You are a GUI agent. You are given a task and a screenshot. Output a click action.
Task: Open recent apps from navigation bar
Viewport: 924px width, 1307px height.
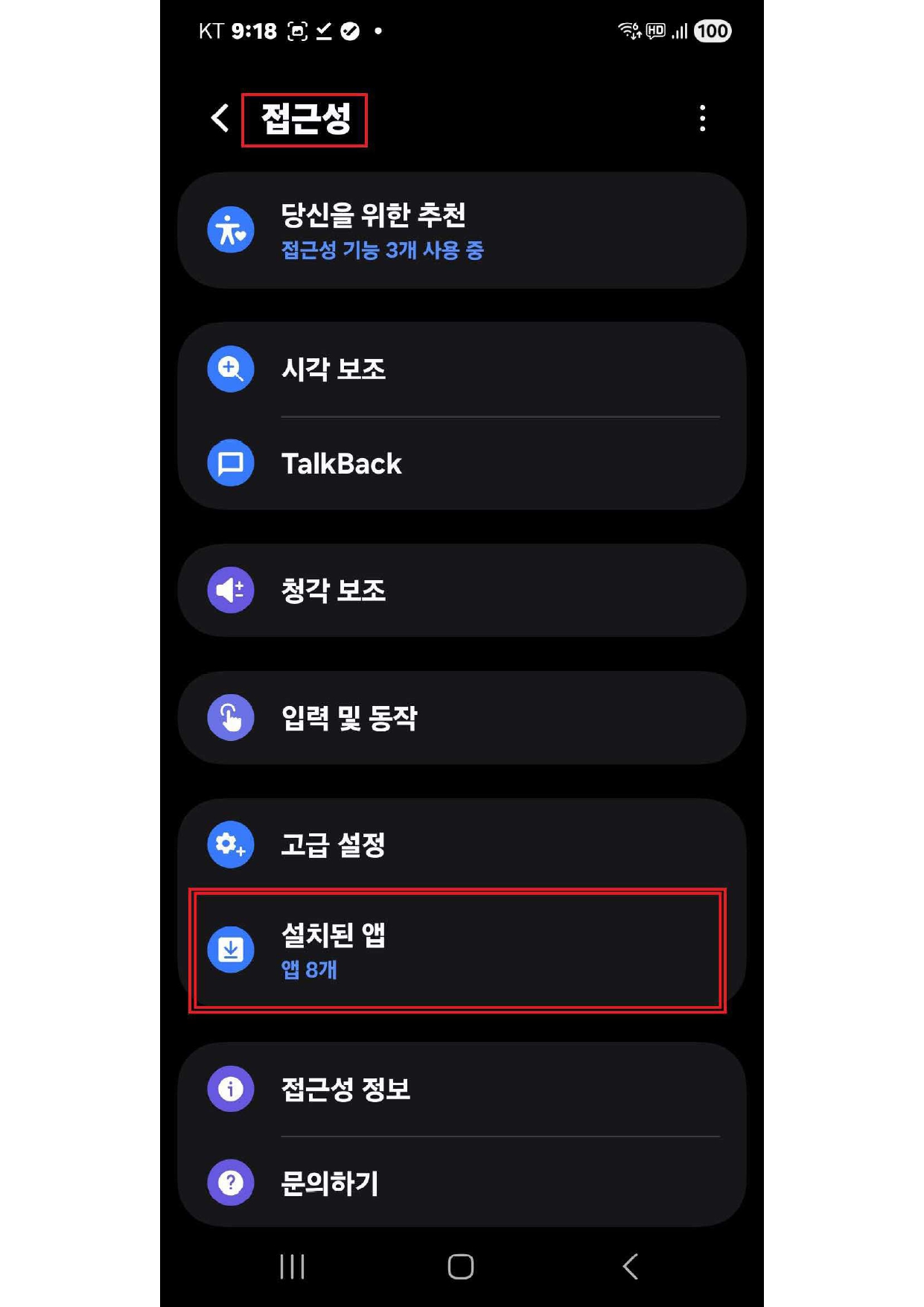292,1266
